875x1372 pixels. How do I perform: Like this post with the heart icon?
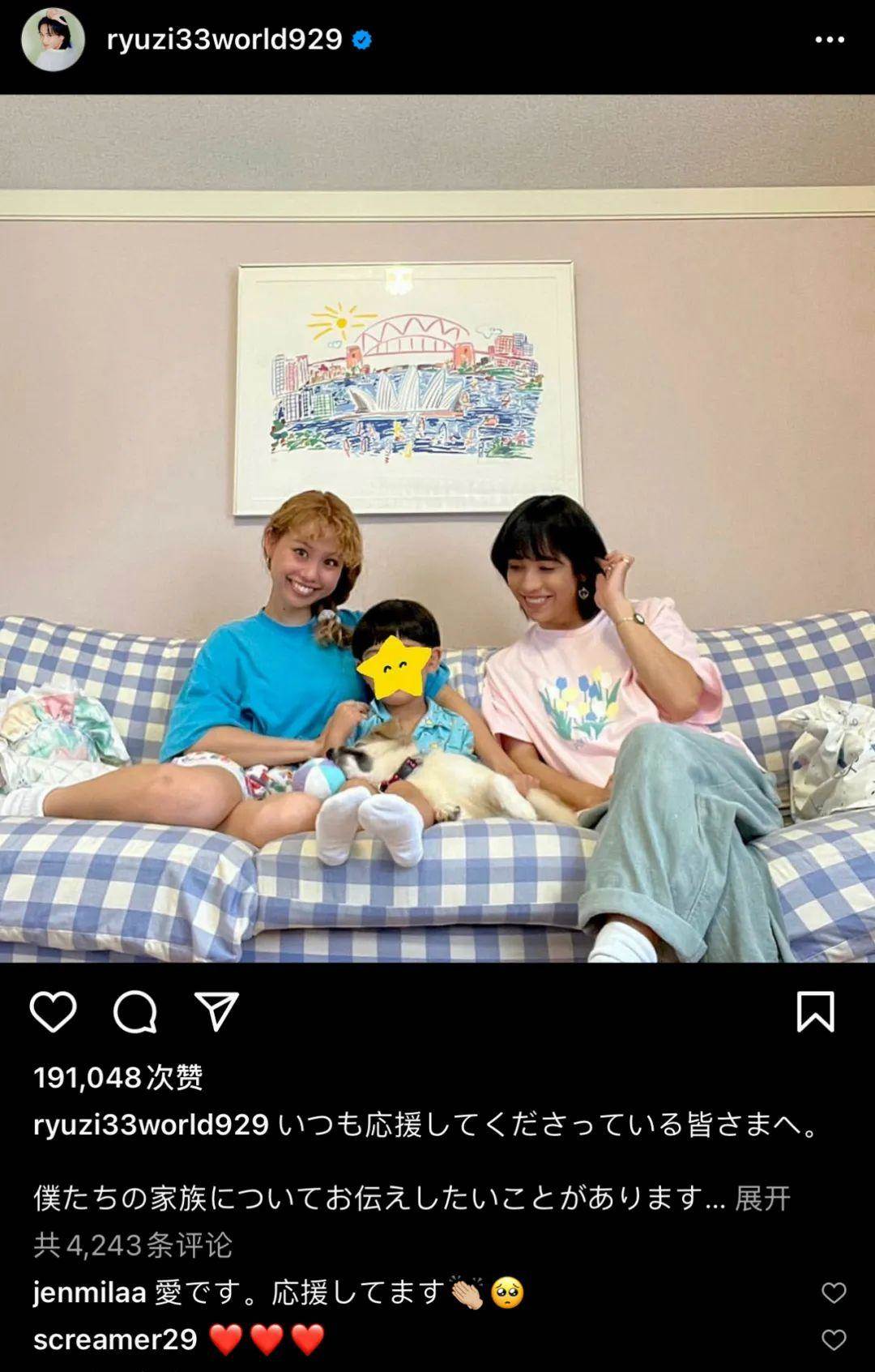point(53,1011)
